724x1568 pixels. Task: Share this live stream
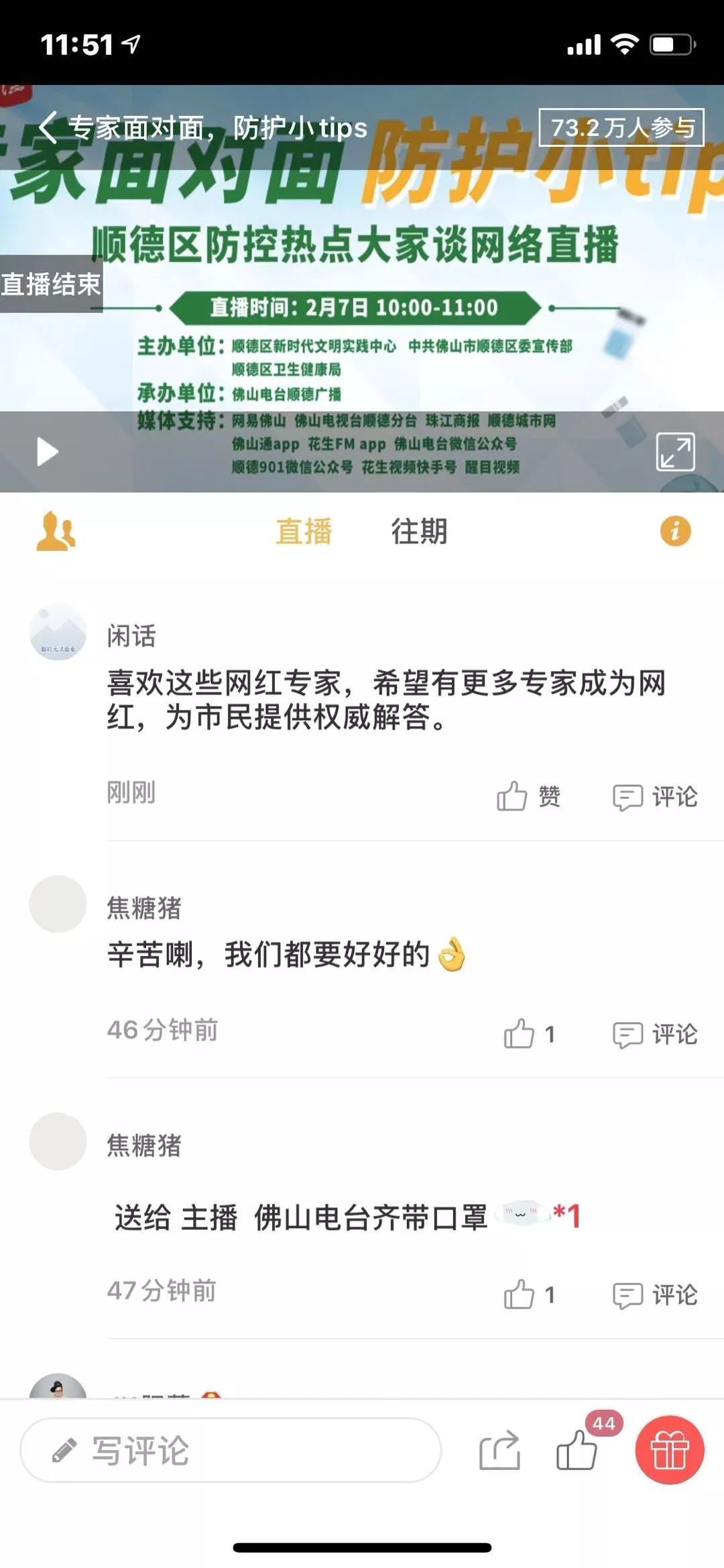(499, 1450)
